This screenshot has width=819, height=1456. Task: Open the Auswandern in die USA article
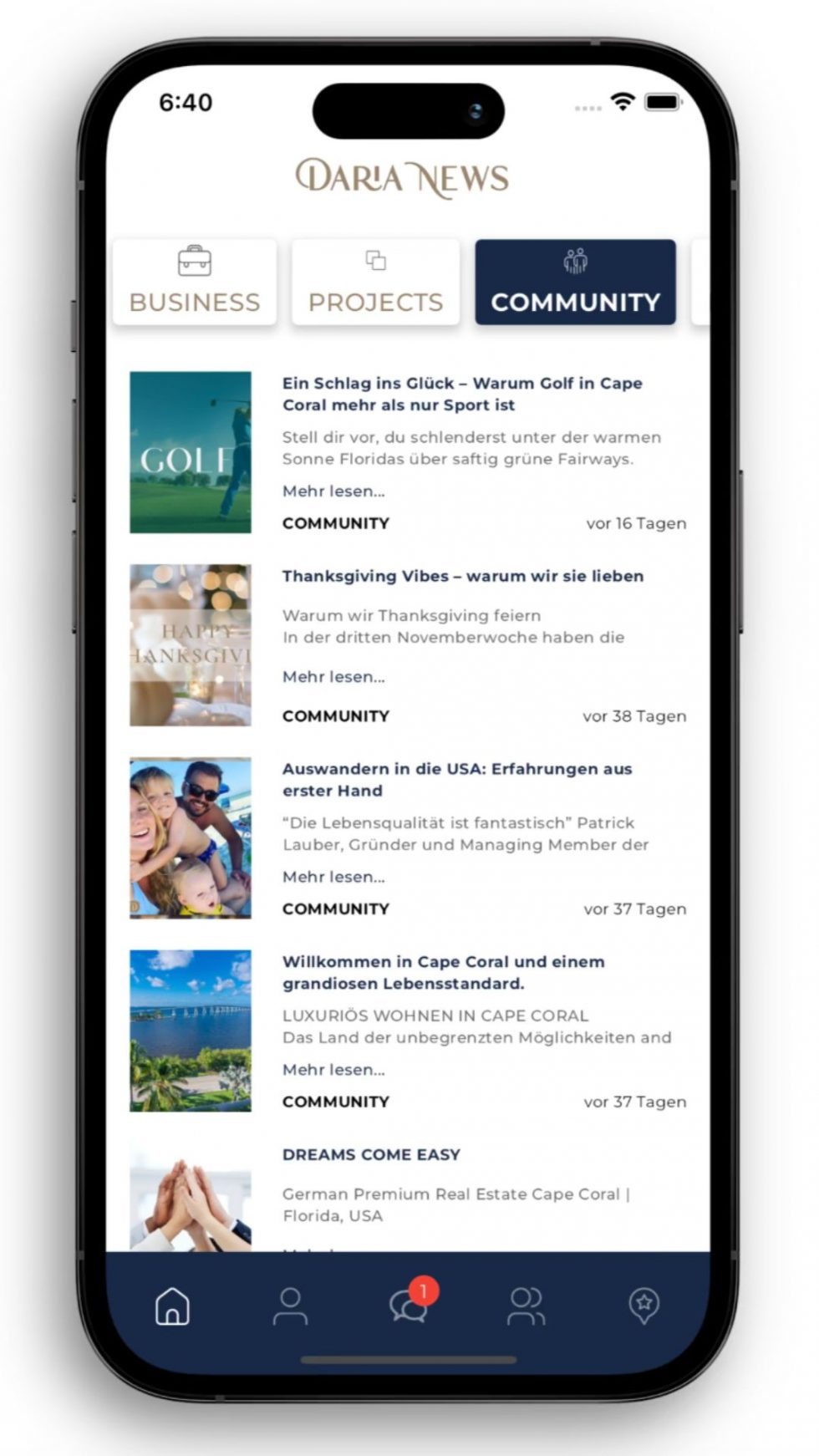point(456,779)
